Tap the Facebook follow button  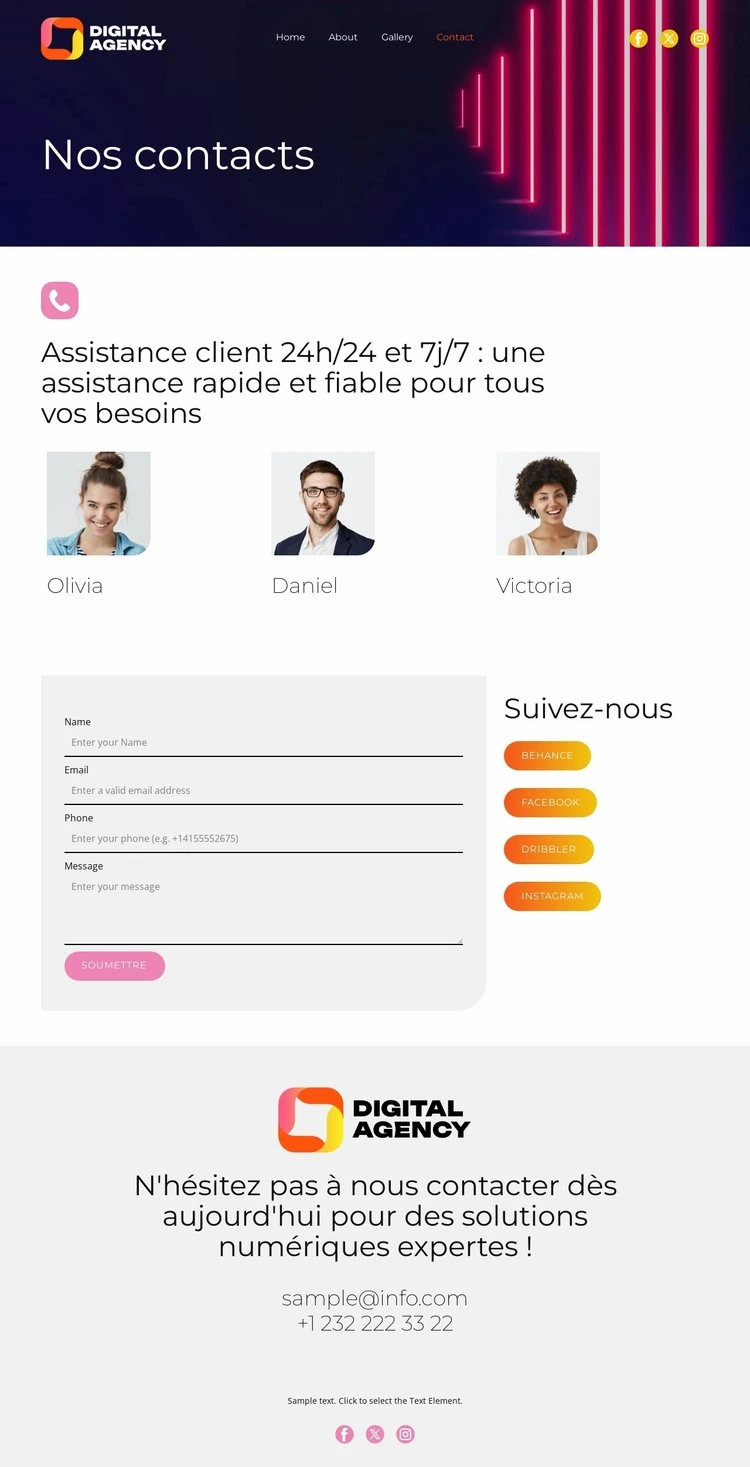tap(550, 803)
